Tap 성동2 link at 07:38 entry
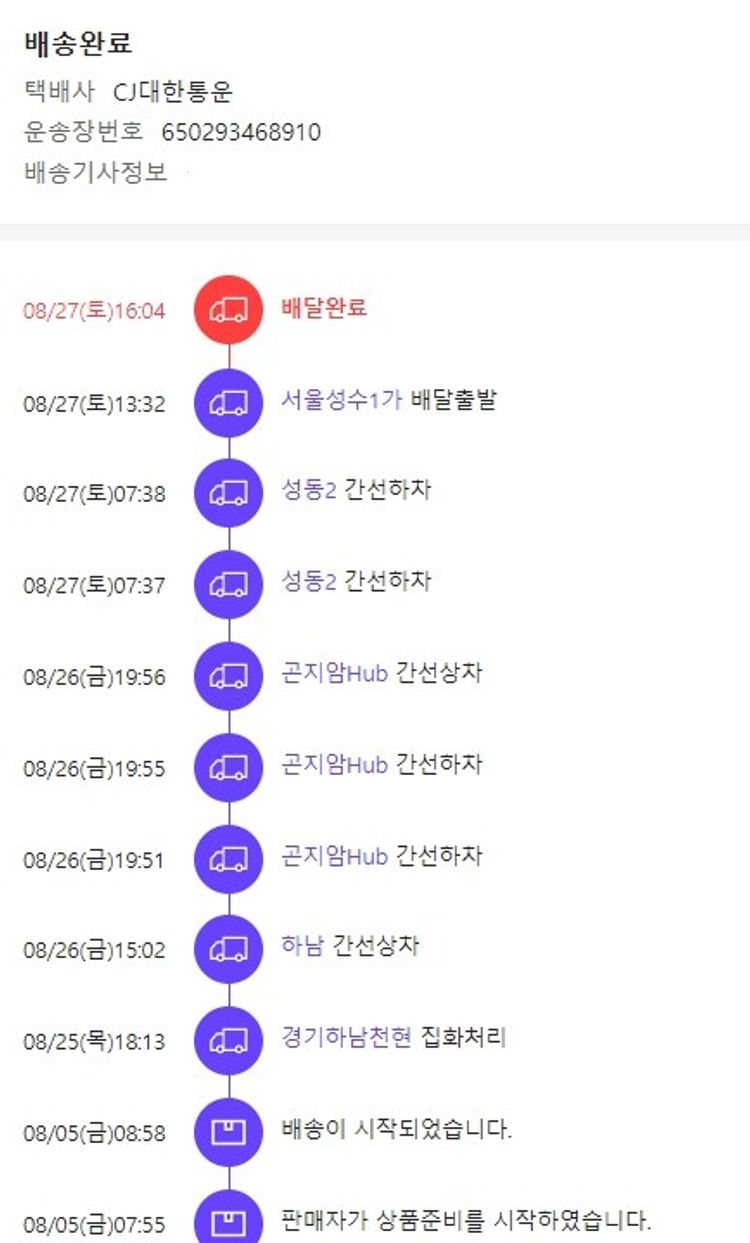Viewport: 750px width, 1243px height. click(x=308, y=490)
